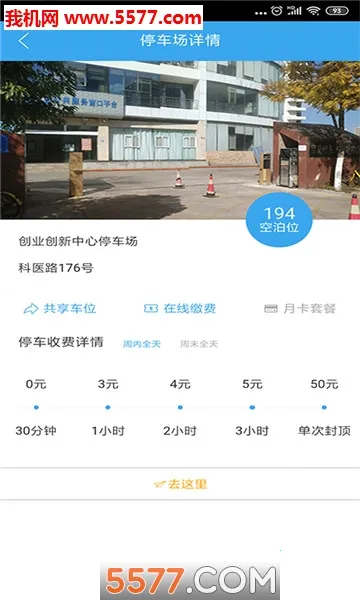Switch to the 周内全天 fee tab

pos(142,344)
